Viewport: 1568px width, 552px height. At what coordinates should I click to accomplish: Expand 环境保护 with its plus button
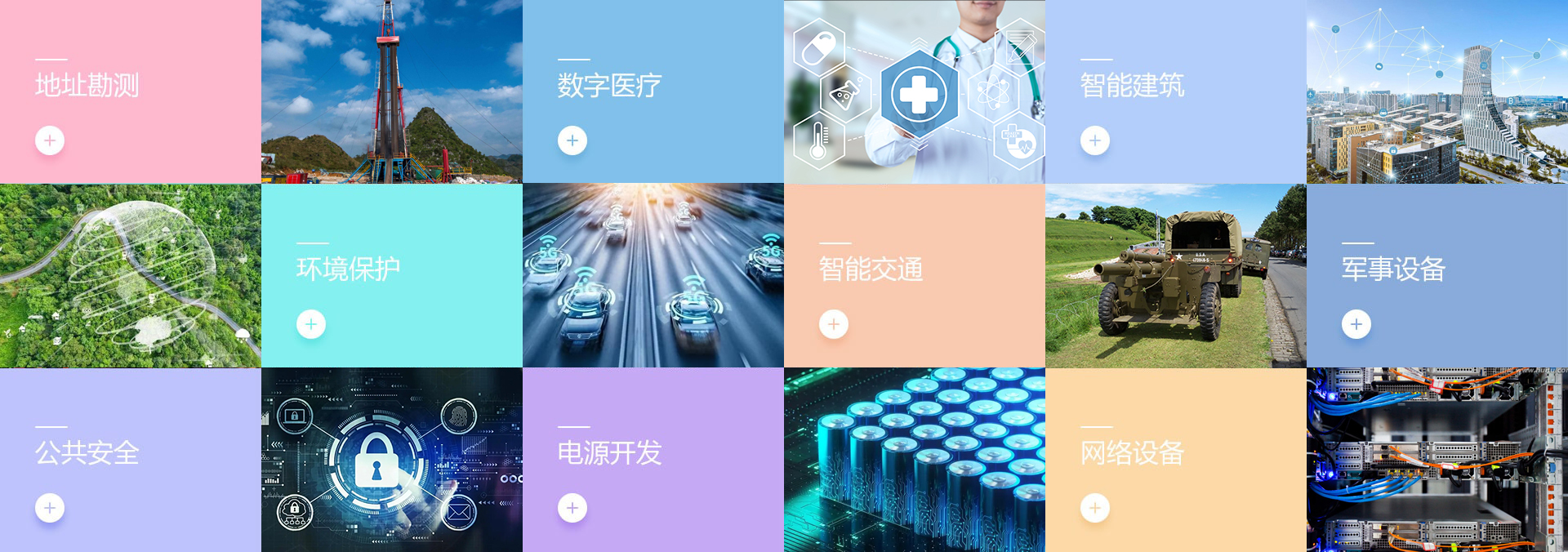tap(311, 324)
